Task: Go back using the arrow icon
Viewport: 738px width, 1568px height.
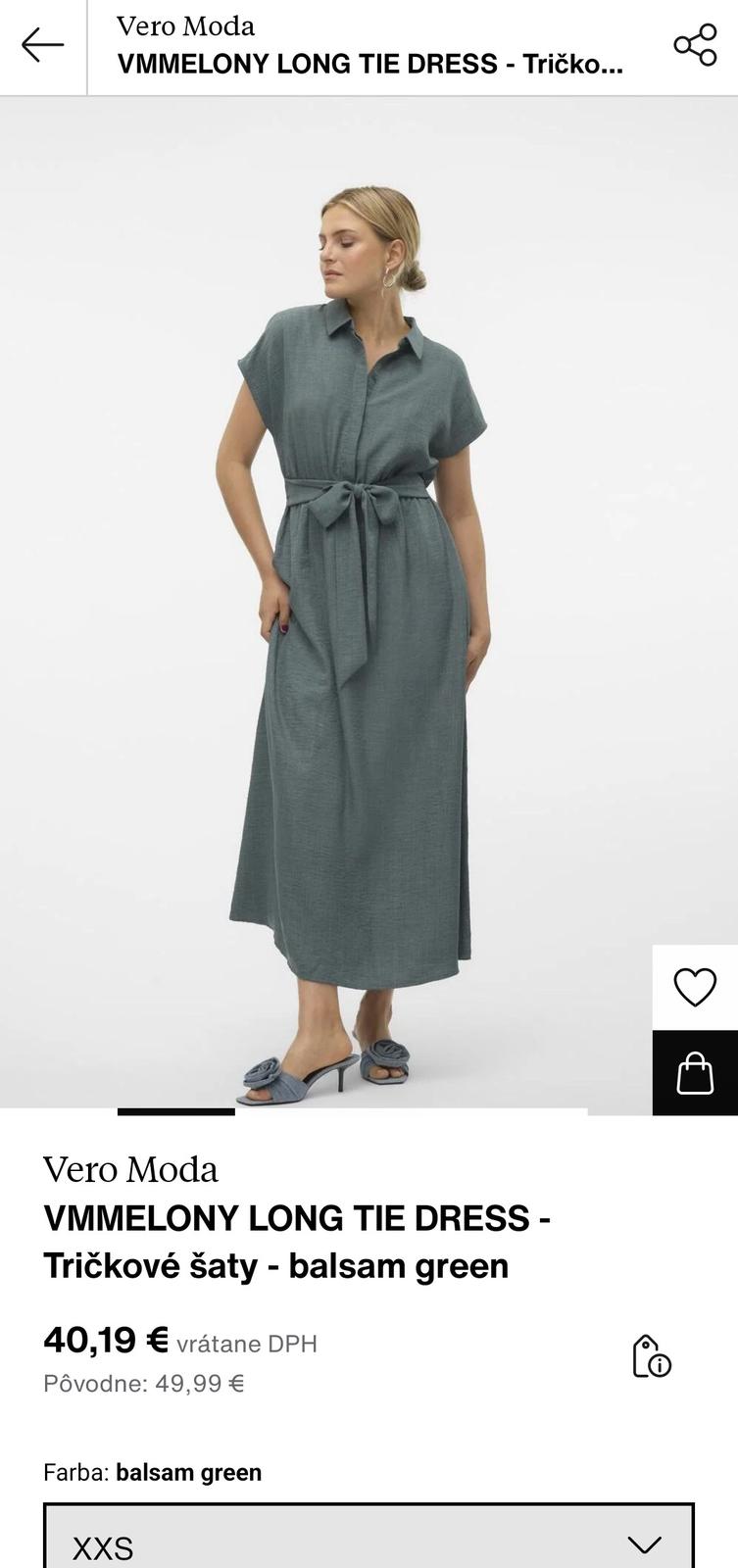Action: (x=42, y=45)
